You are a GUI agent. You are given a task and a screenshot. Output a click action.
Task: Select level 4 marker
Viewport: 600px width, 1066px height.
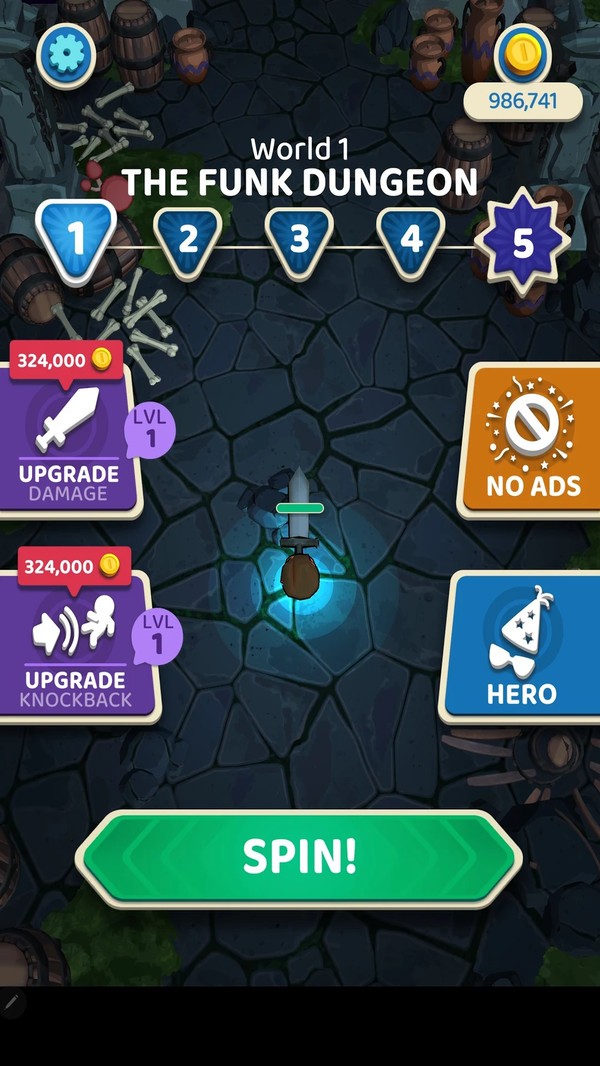(411, 240)
